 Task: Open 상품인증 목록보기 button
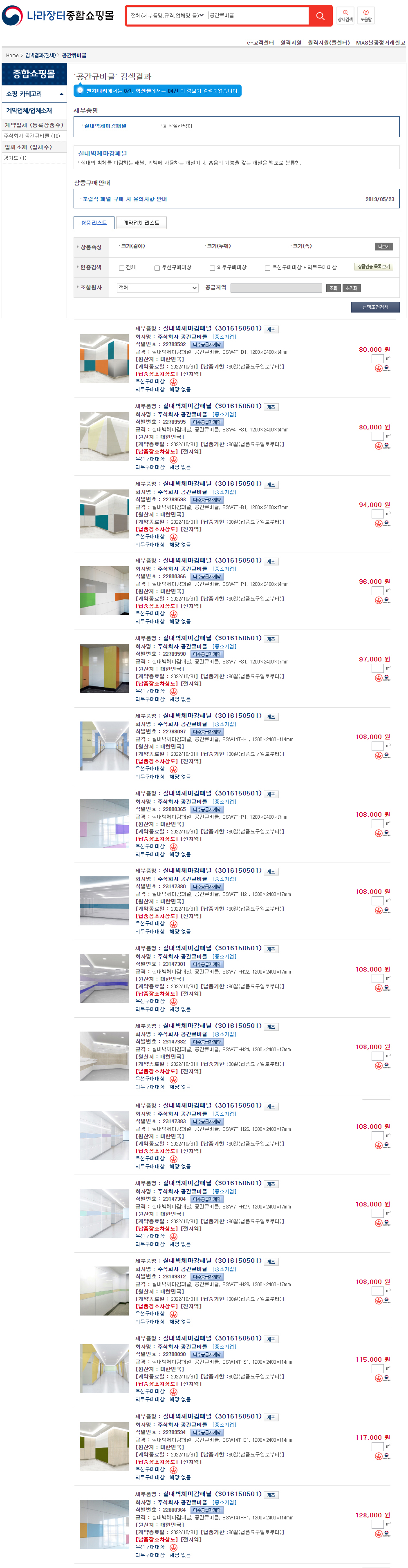pos(373,267)
